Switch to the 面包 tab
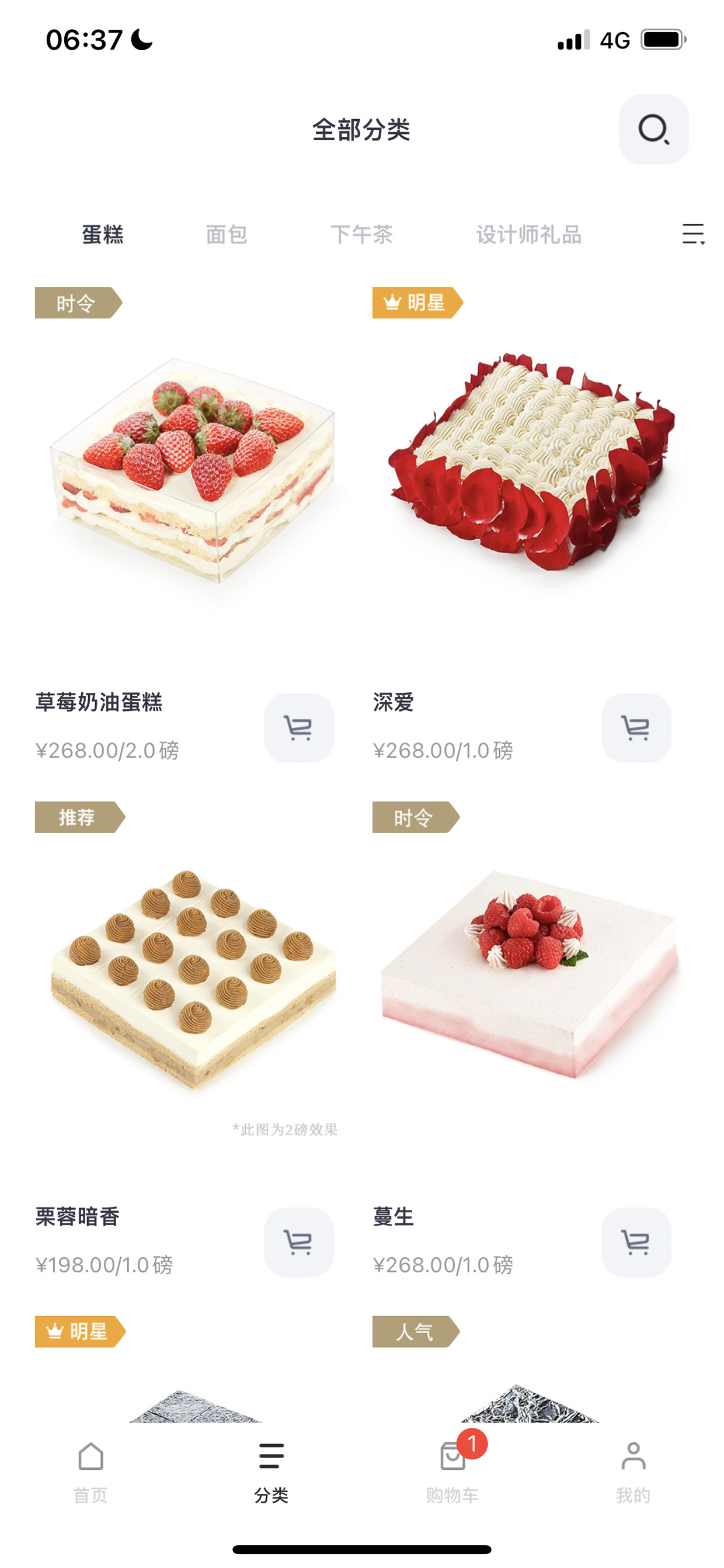 point(227,234)
